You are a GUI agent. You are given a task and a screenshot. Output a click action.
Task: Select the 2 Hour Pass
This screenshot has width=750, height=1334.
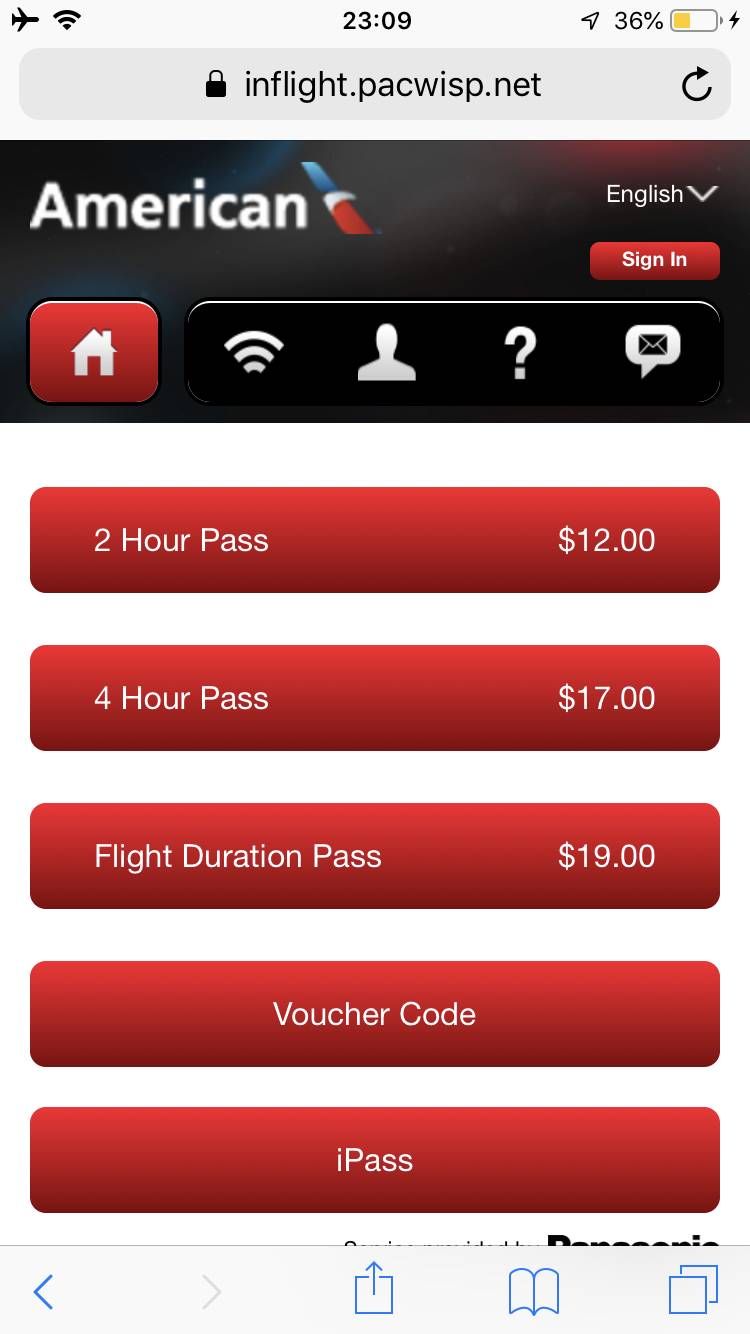coord(375,540)
